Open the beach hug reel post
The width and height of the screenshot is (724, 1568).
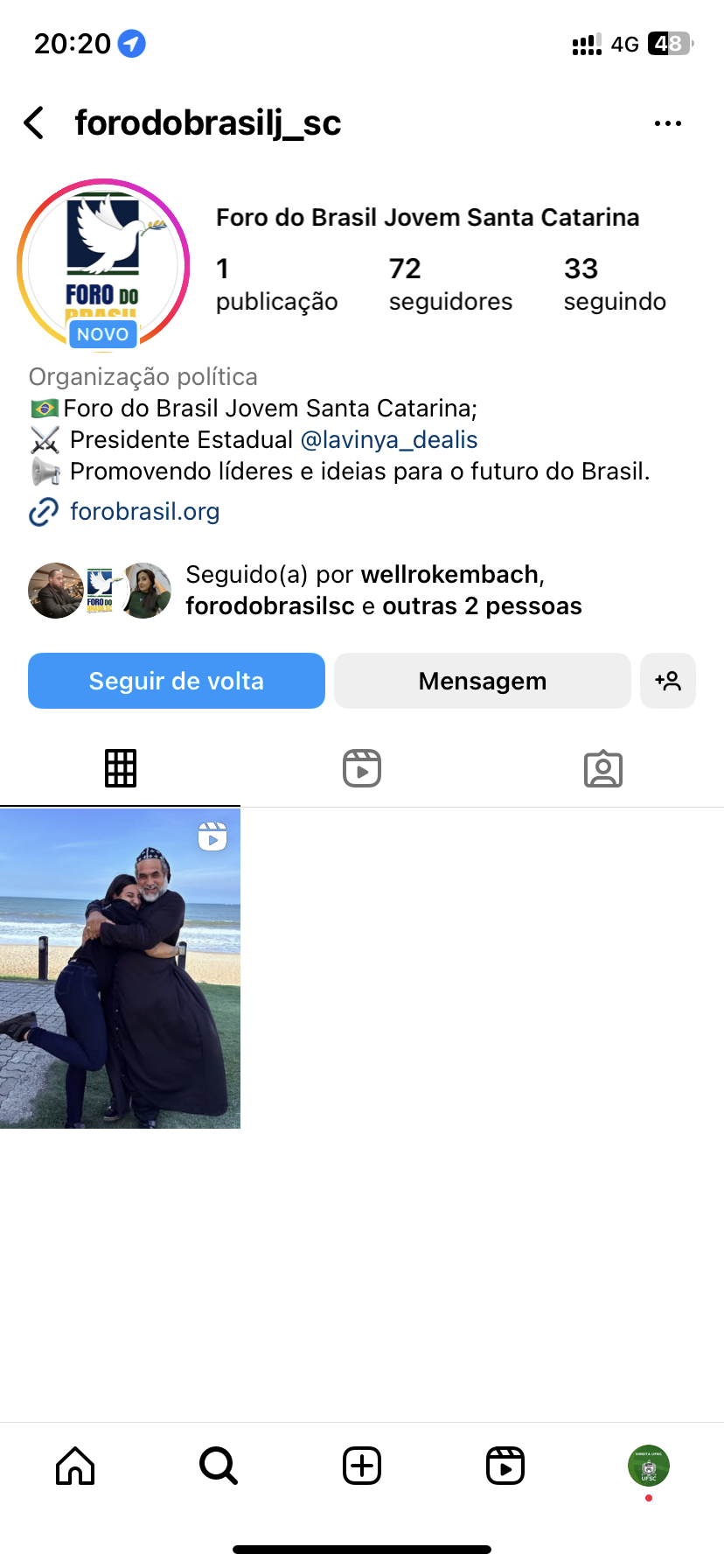121,969
